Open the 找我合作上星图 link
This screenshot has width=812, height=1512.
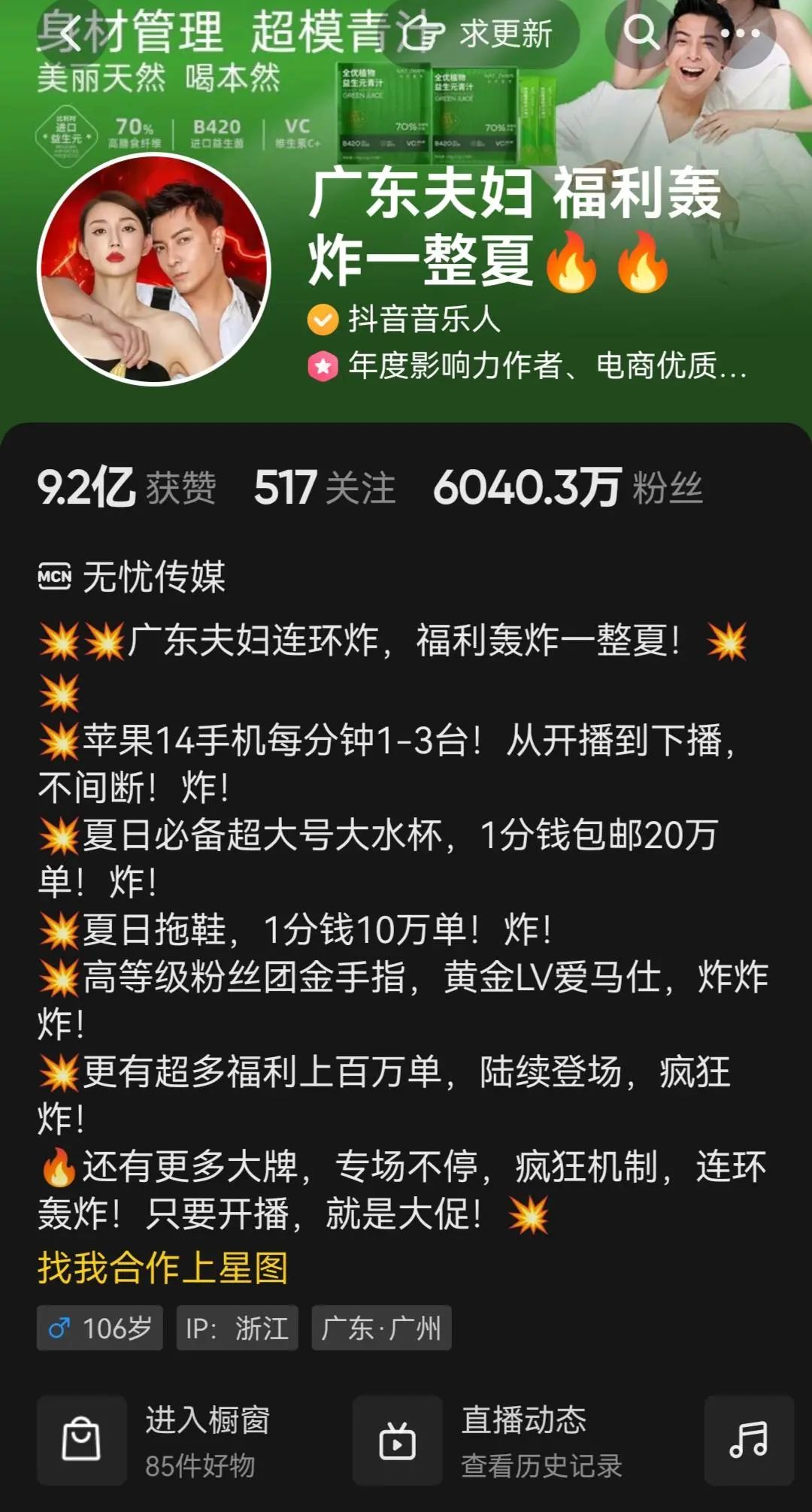(162, 1268)
